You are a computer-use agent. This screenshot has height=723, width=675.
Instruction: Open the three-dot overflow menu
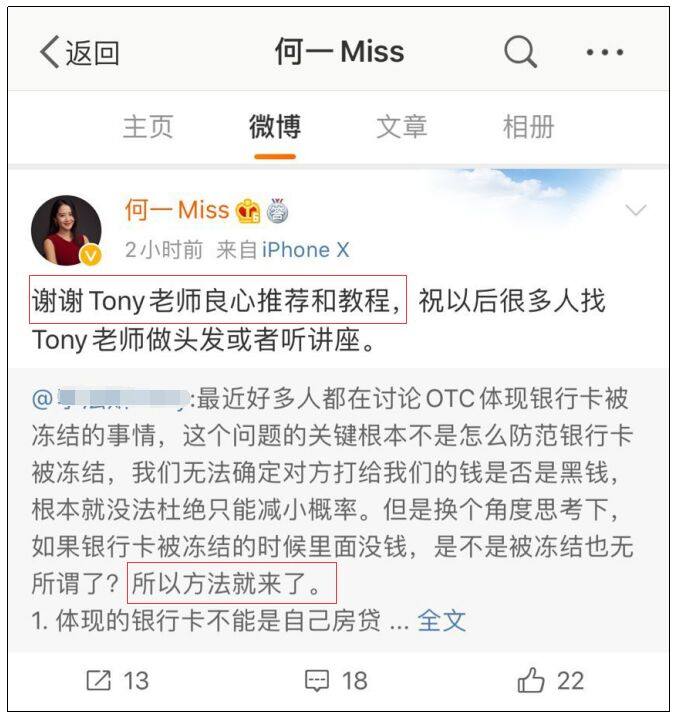point(605,53)
